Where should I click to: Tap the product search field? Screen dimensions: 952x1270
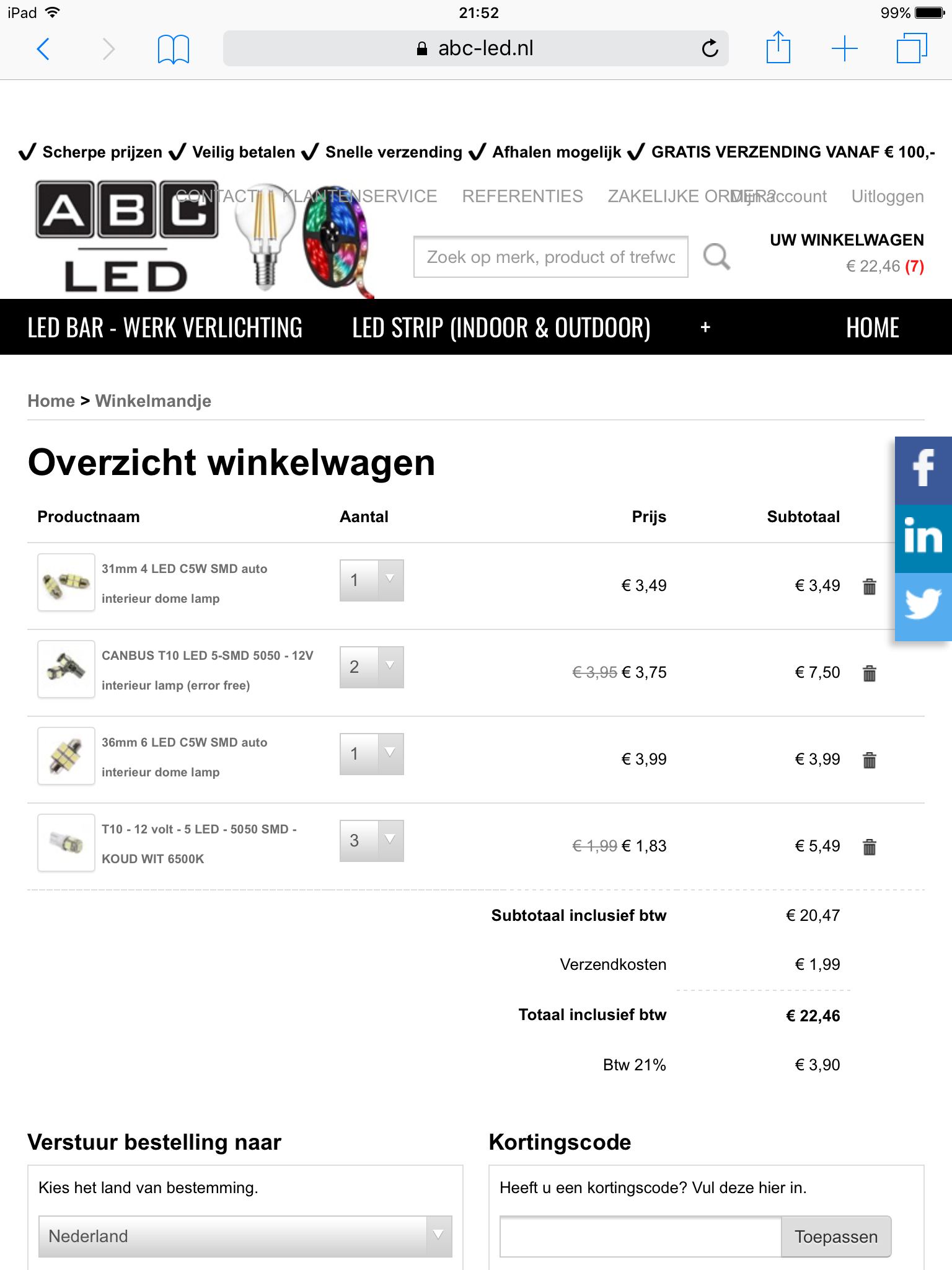[550, 257]
